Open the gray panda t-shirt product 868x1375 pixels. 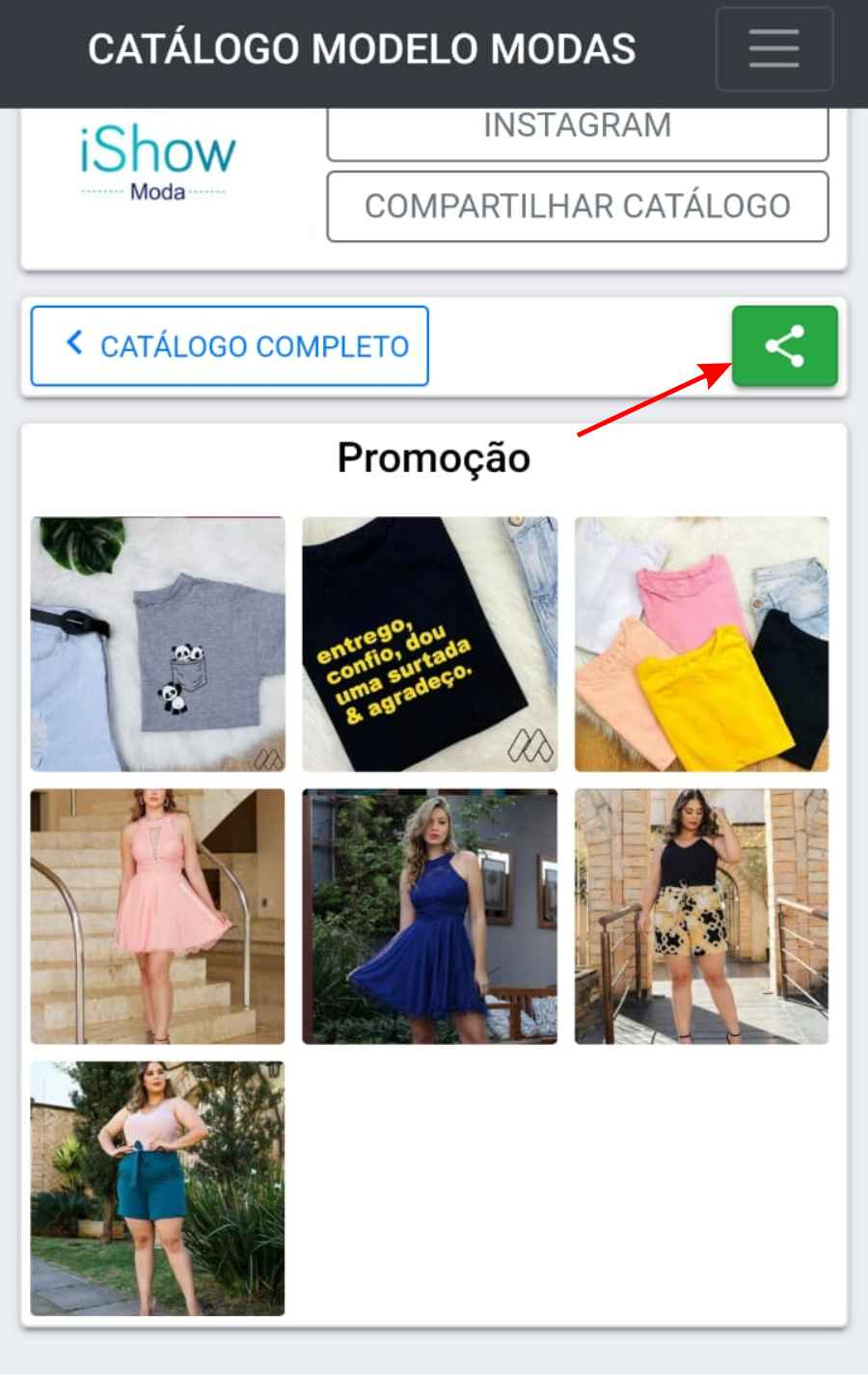coord(157,644)
